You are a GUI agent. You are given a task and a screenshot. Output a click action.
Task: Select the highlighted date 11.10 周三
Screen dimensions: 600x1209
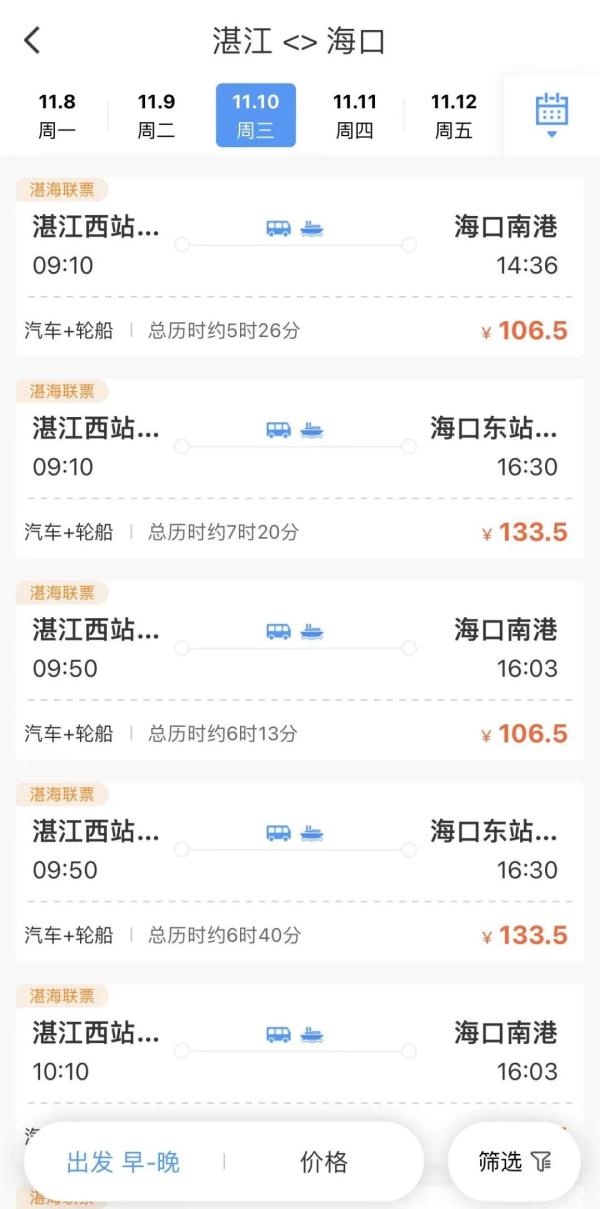(x=256, y=115)
